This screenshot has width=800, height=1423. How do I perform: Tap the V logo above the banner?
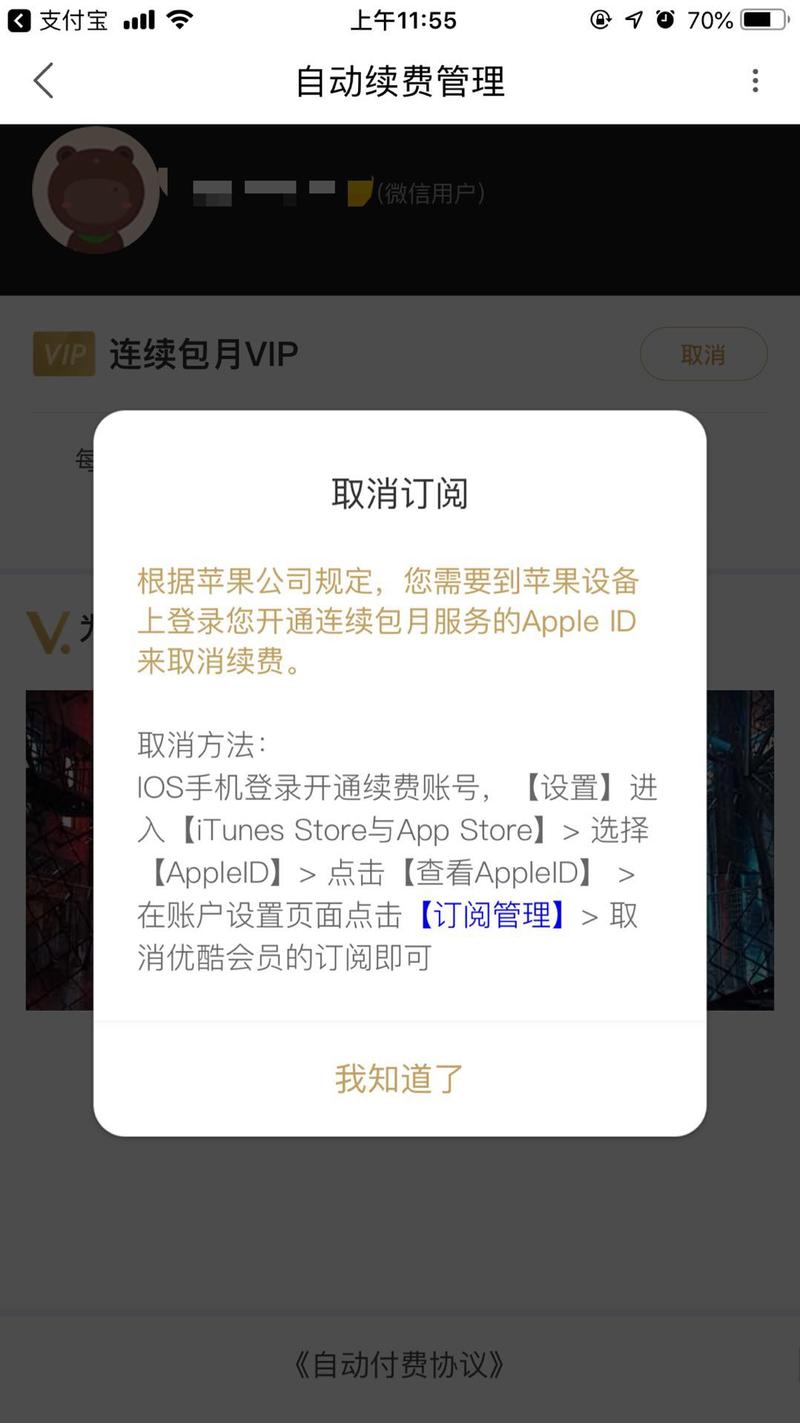(47, 630)
